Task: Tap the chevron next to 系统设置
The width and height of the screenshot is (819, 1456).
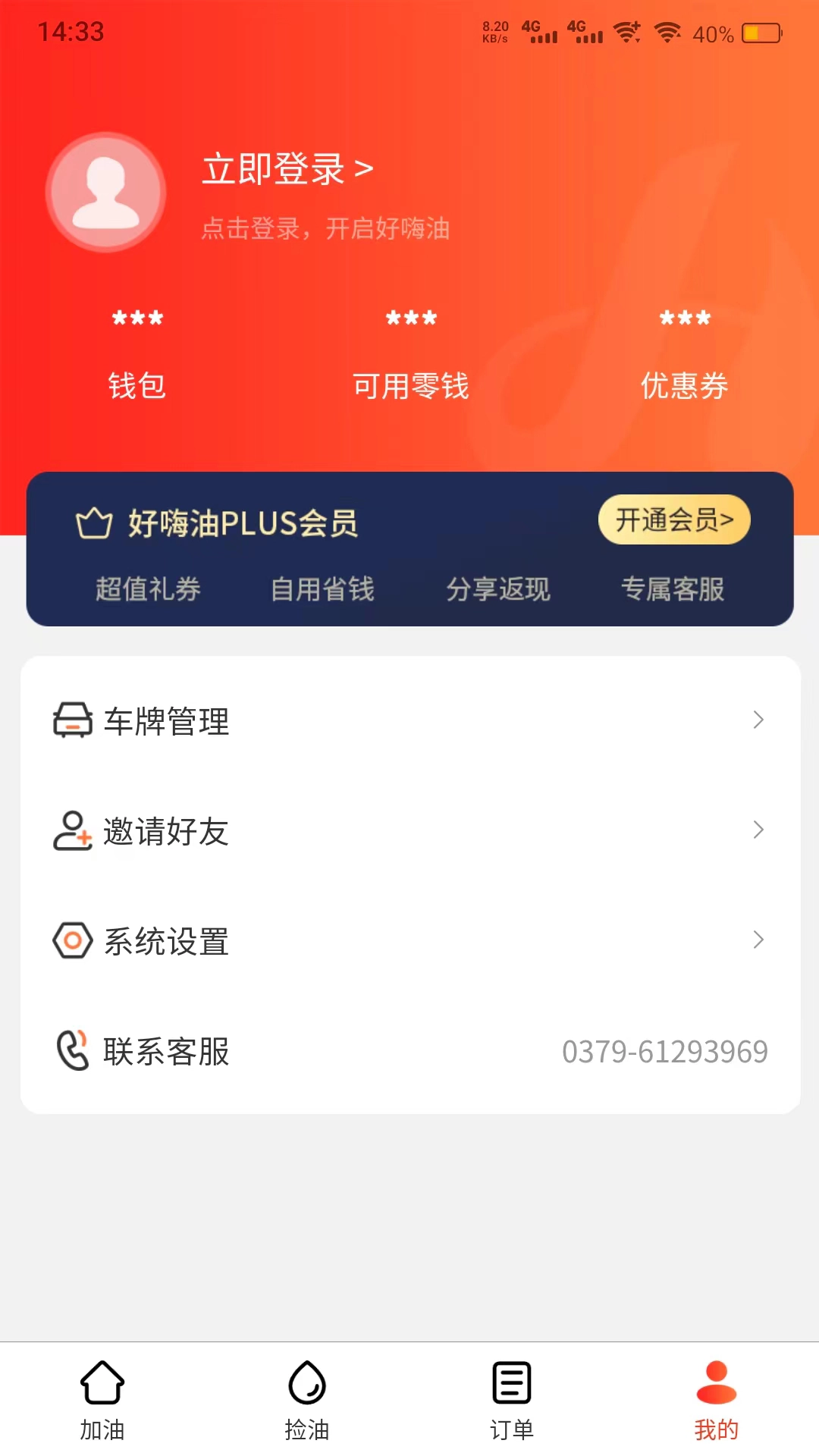Action: click(758, 940)
